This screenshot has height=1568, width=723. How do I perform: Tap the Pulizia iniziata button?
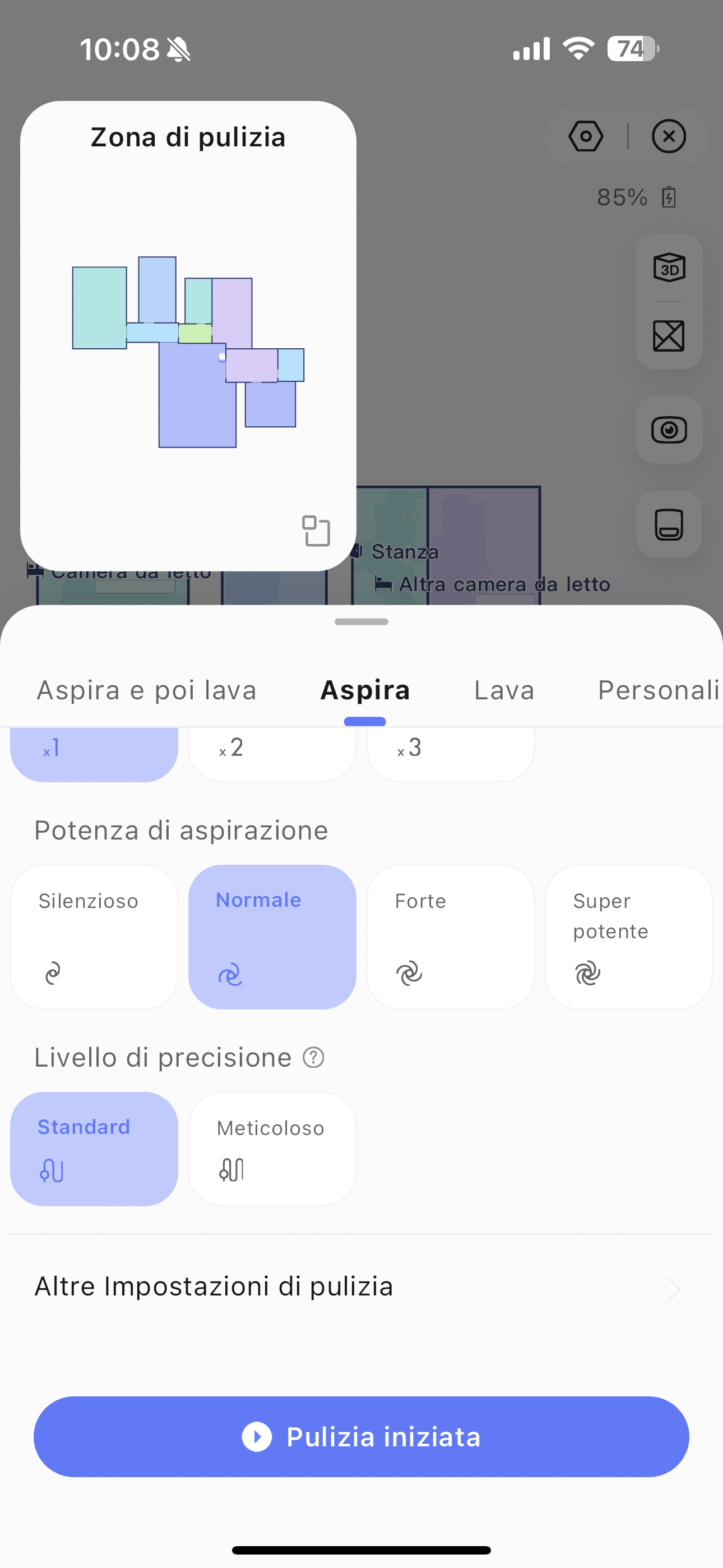click(361, 1437)
